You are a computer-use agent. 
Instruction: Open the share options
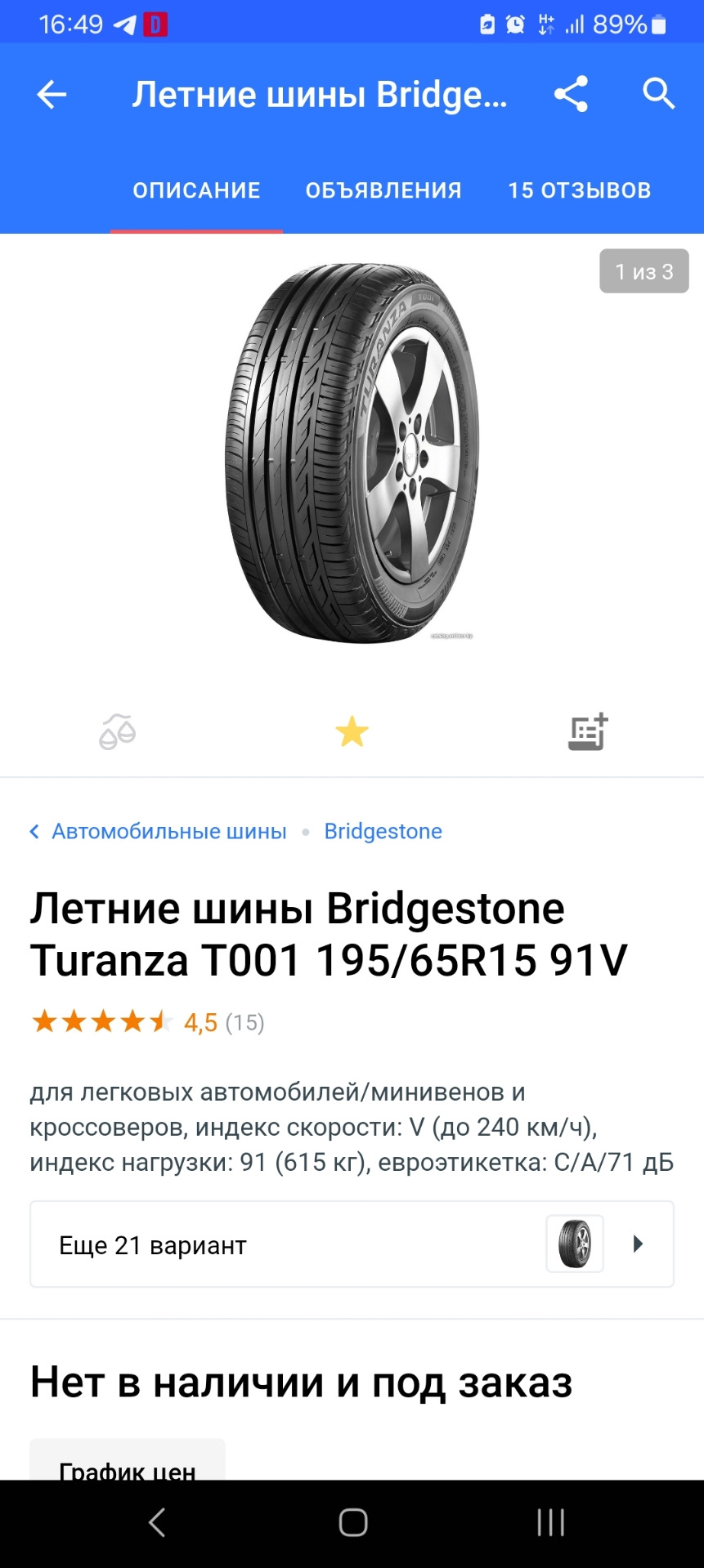571,94
